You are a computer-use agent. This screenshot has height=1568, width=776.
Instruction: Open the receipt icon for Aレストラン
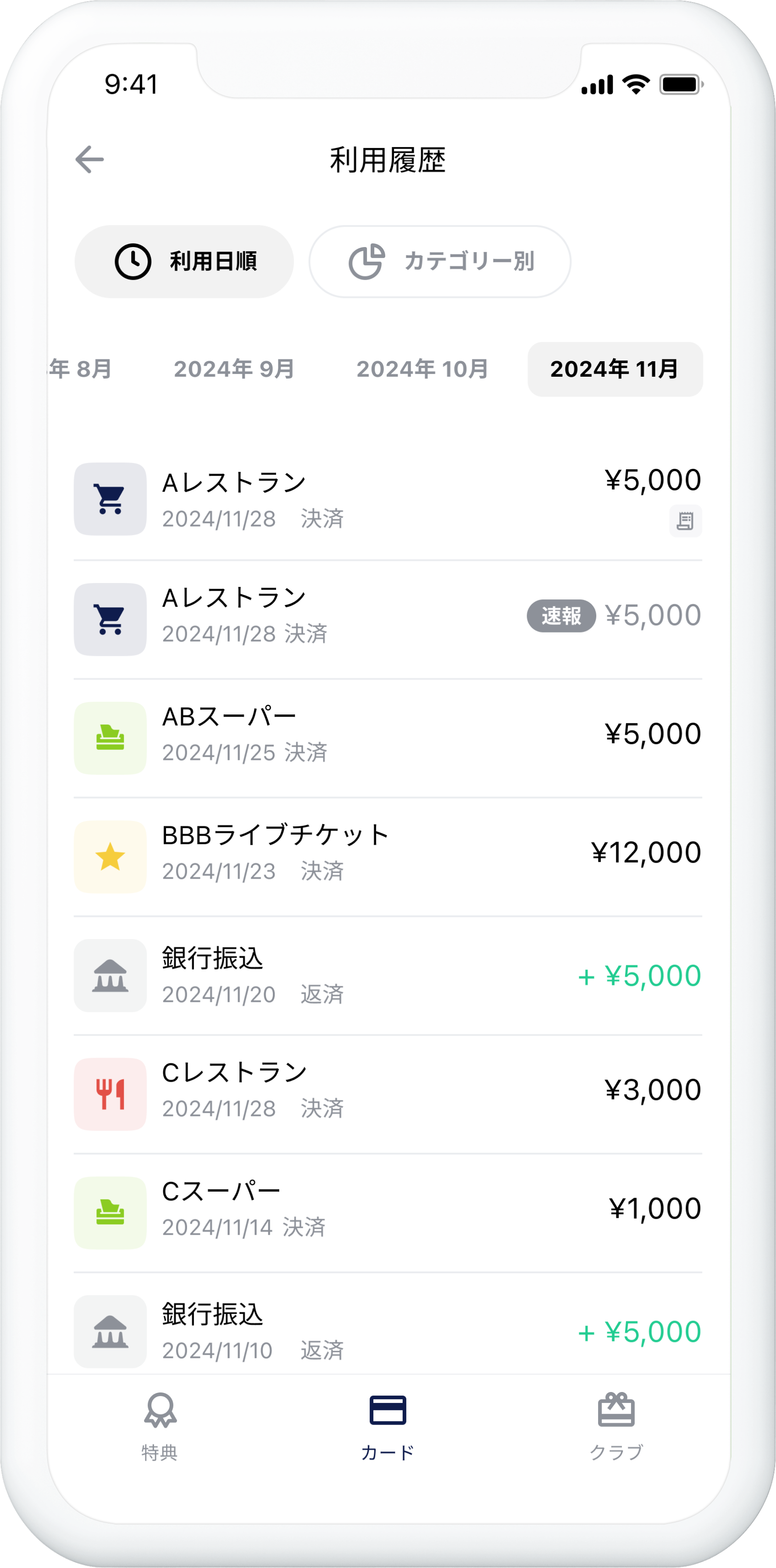(x=685, y=521)
